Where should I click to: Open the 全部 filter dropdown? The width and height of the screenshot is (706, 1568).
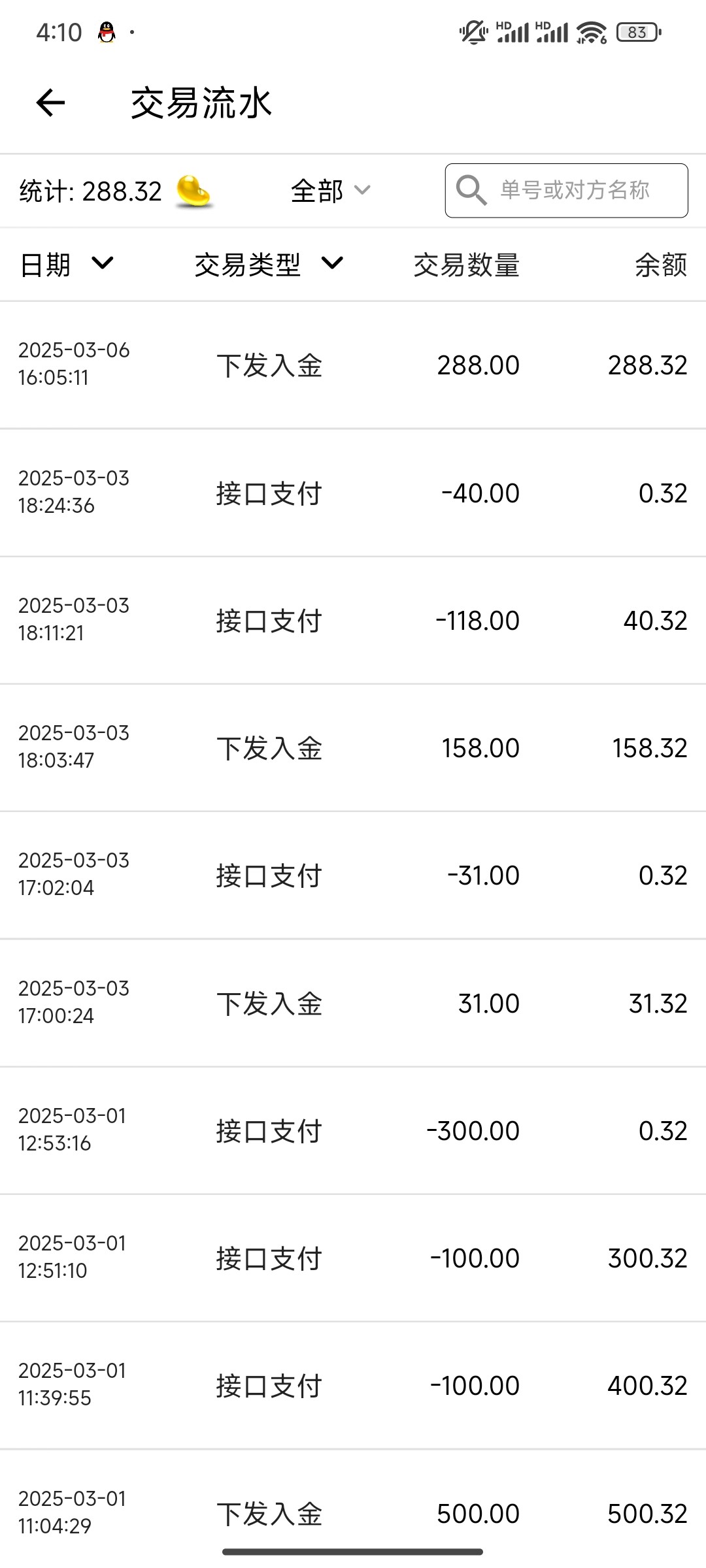330,191
